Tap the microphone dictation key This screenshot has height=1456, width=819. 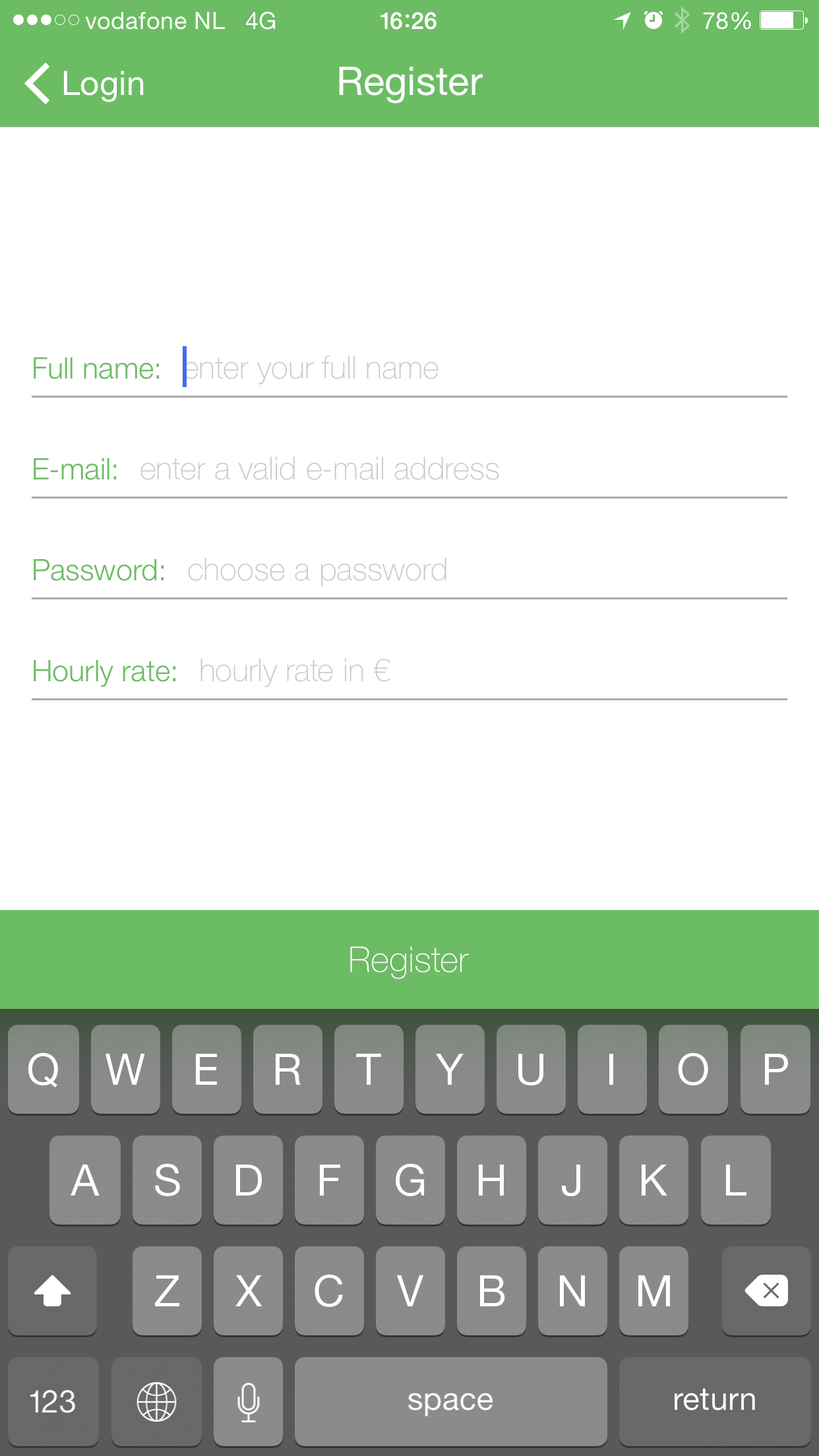248,1401
